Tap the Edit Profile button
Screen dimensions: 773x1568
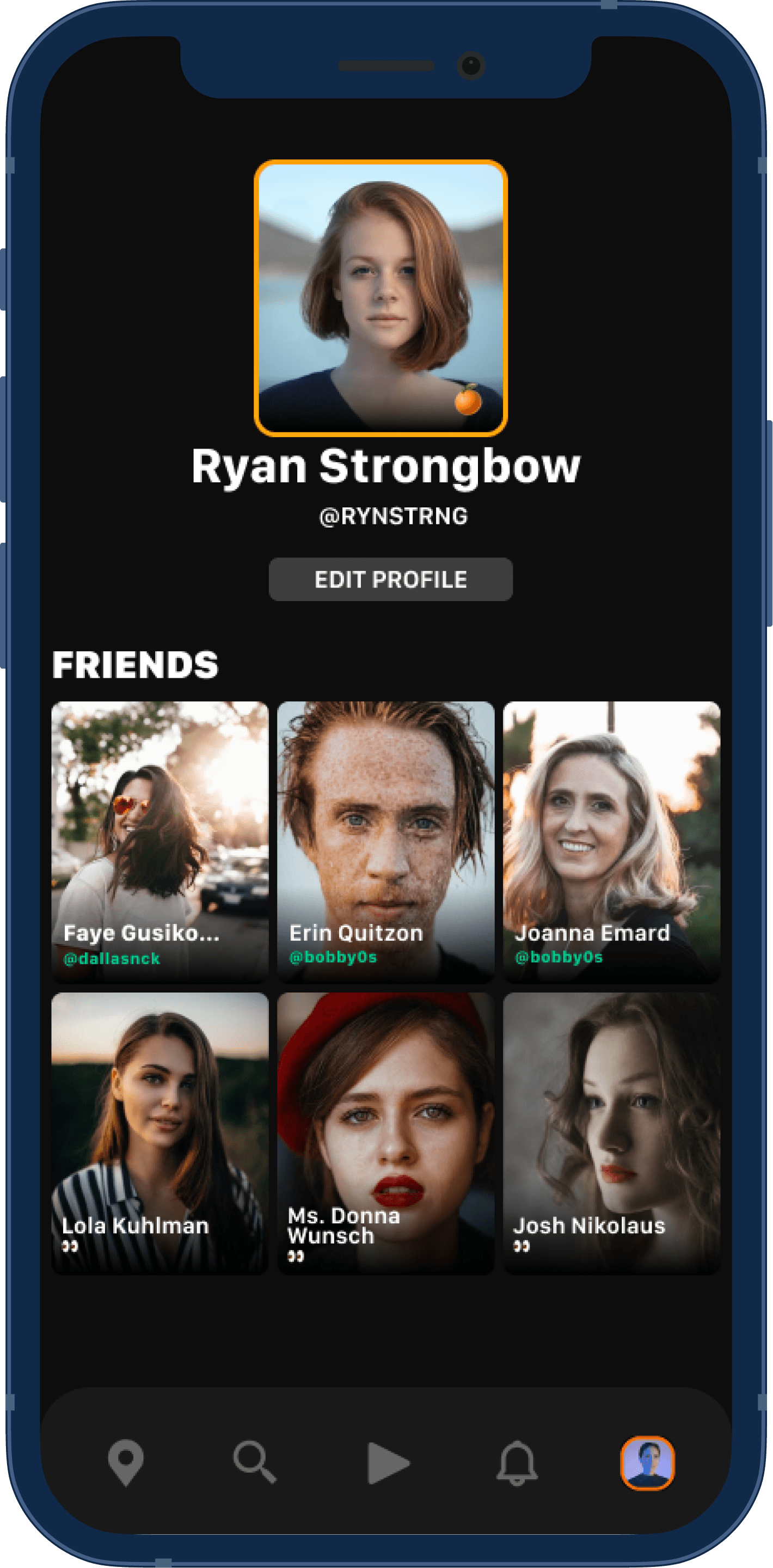pos(390,579)
